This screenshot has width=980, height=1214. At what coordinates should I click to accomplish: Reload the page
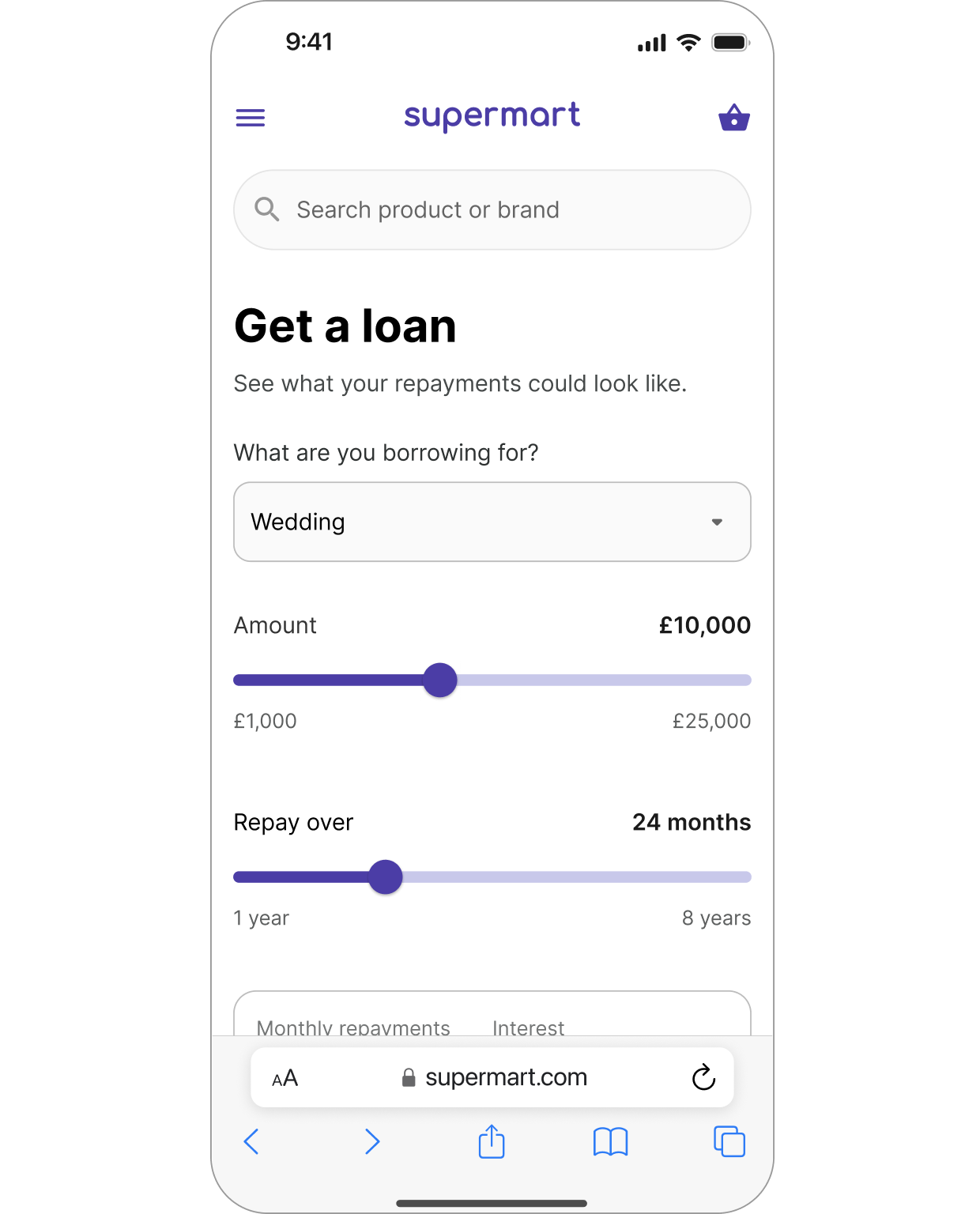pyautogui.click(x=703, y=1077)
